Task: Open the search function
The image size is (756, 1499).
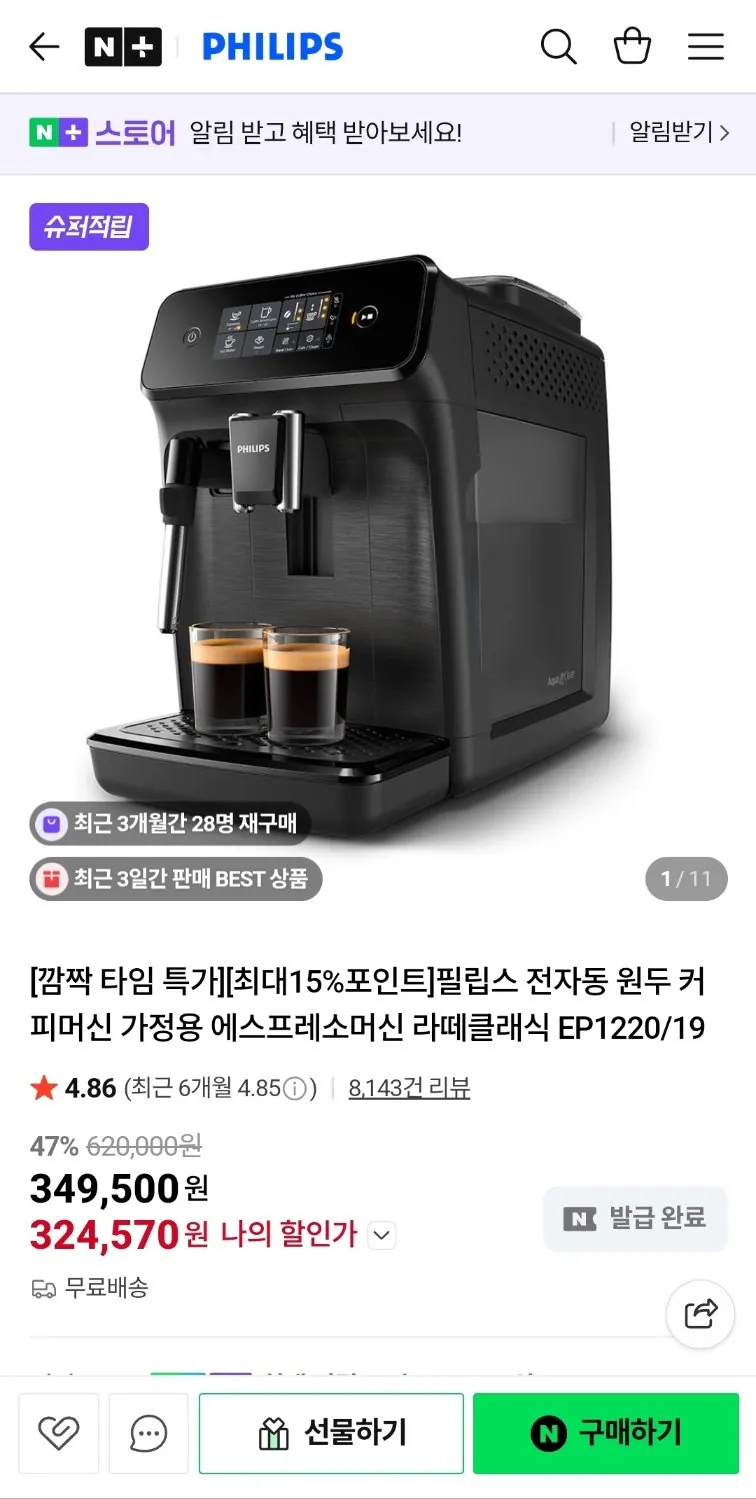Action: [x=559, y=46]
